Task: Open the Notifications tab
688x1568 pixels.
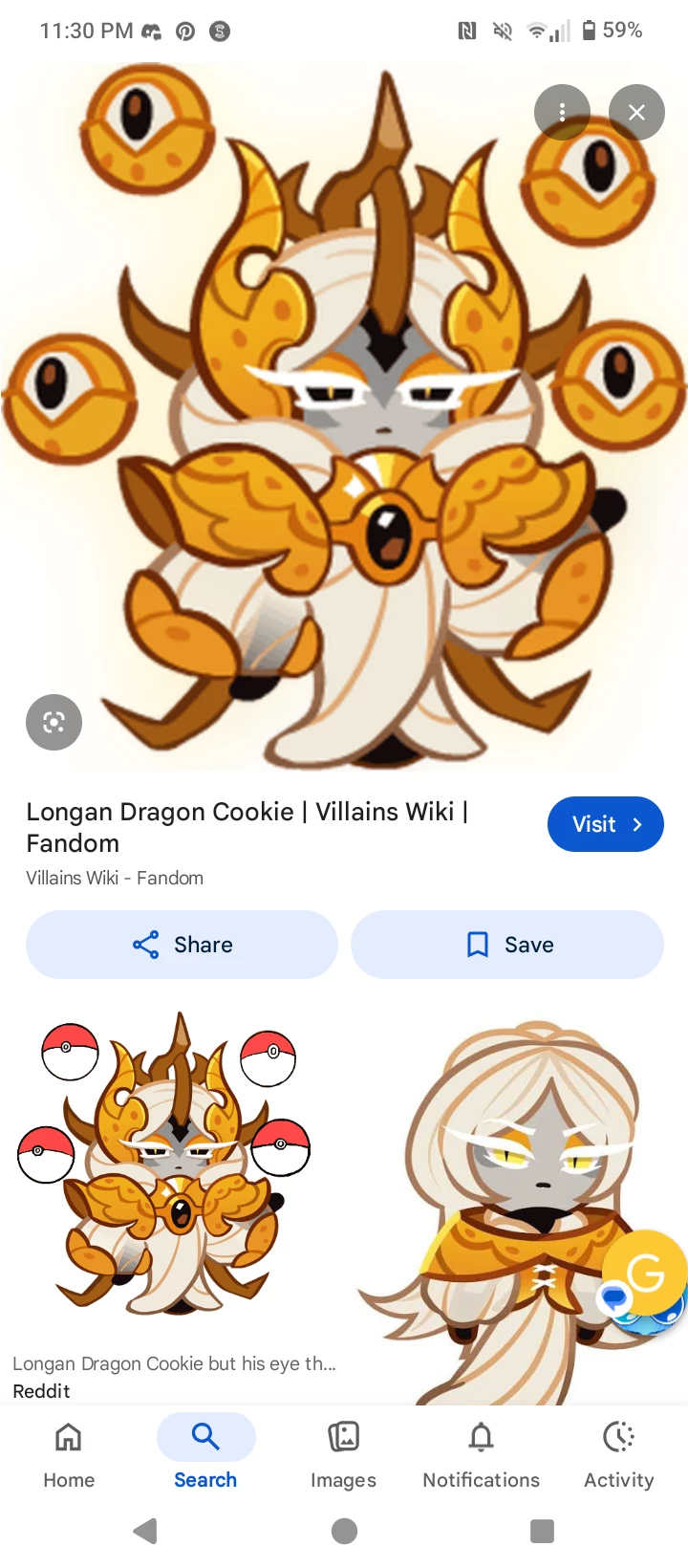Action: 481,1453
